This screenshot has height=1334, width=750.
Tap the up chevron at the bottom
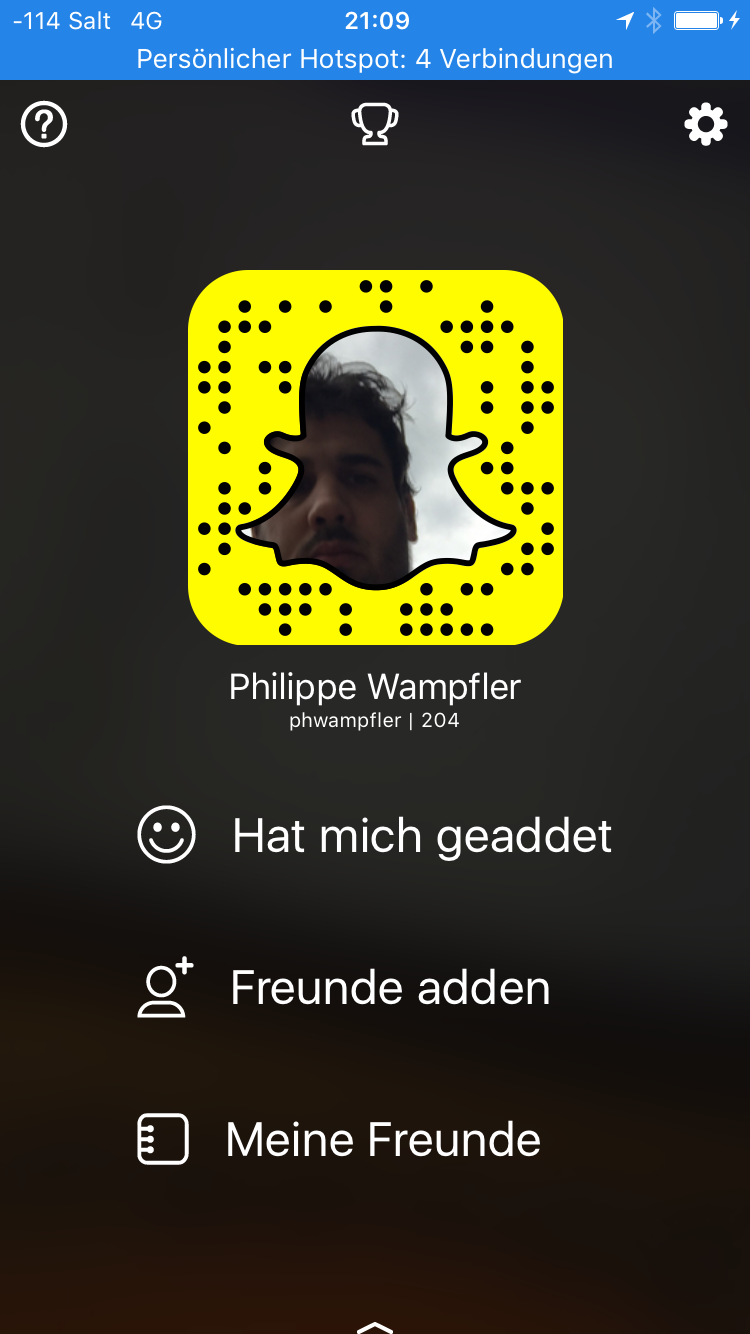tap(375, 1326)
